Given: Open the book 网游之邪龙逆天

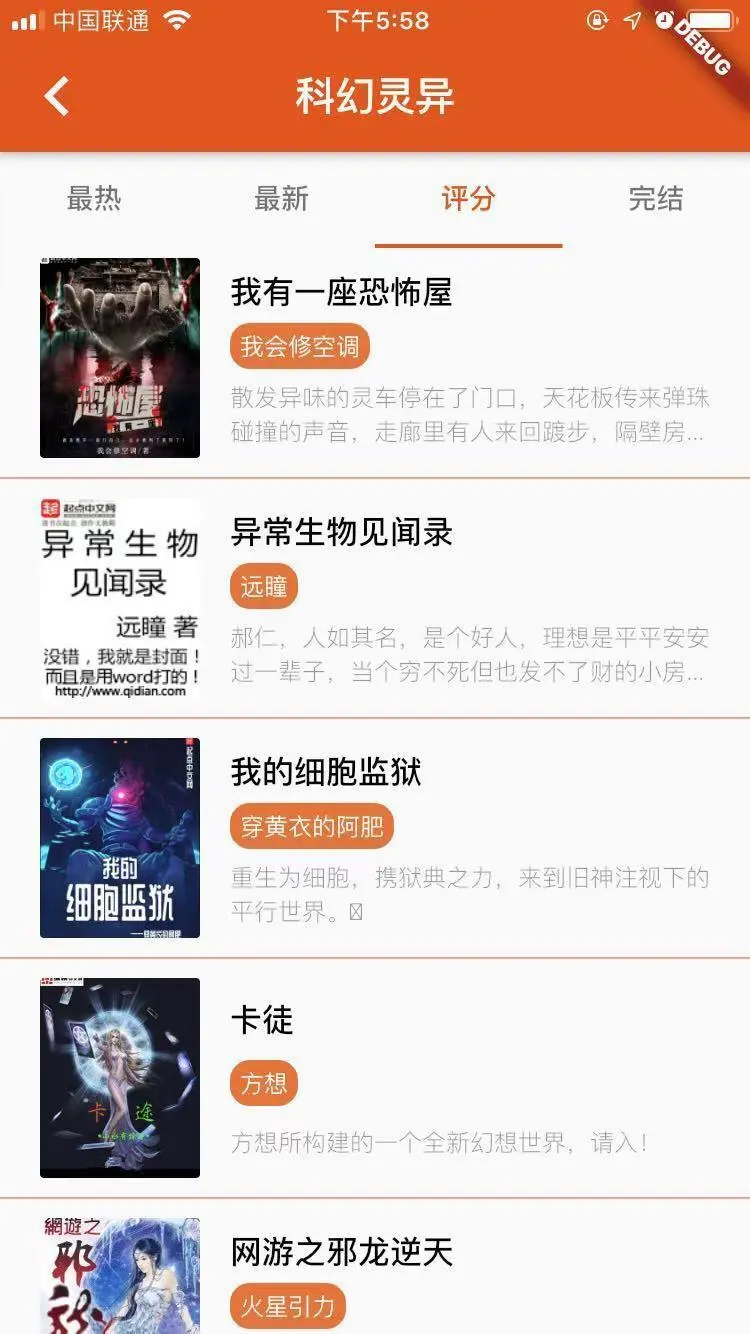Looking at the screenshot, I should [341, 1252].
